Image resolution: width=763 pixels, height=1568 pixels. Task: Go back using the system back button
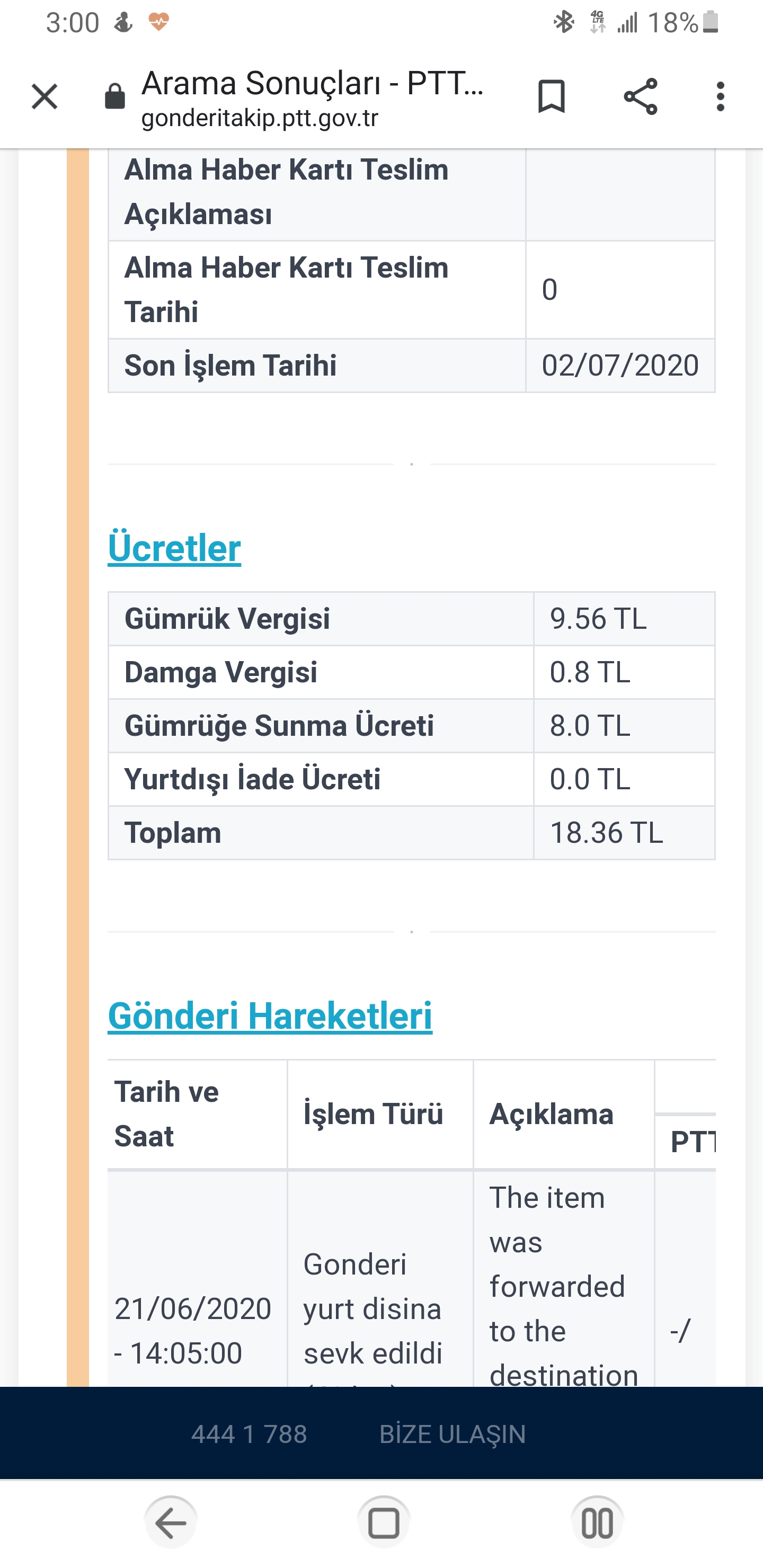[x=171, y=1522]
